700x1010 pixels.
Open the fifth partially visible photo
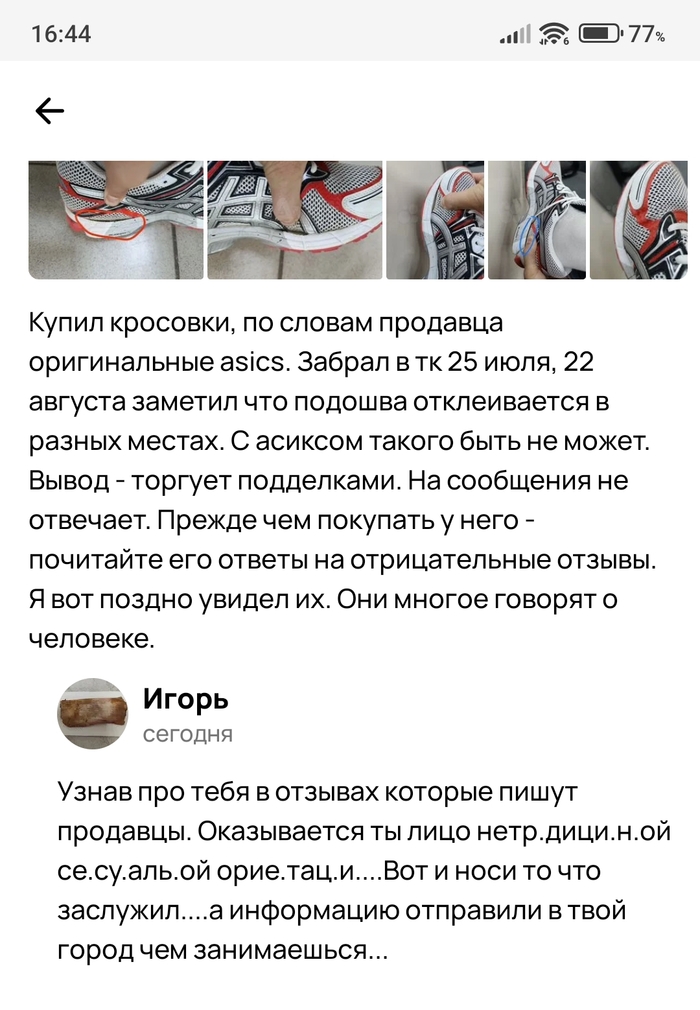click(638, 220)
